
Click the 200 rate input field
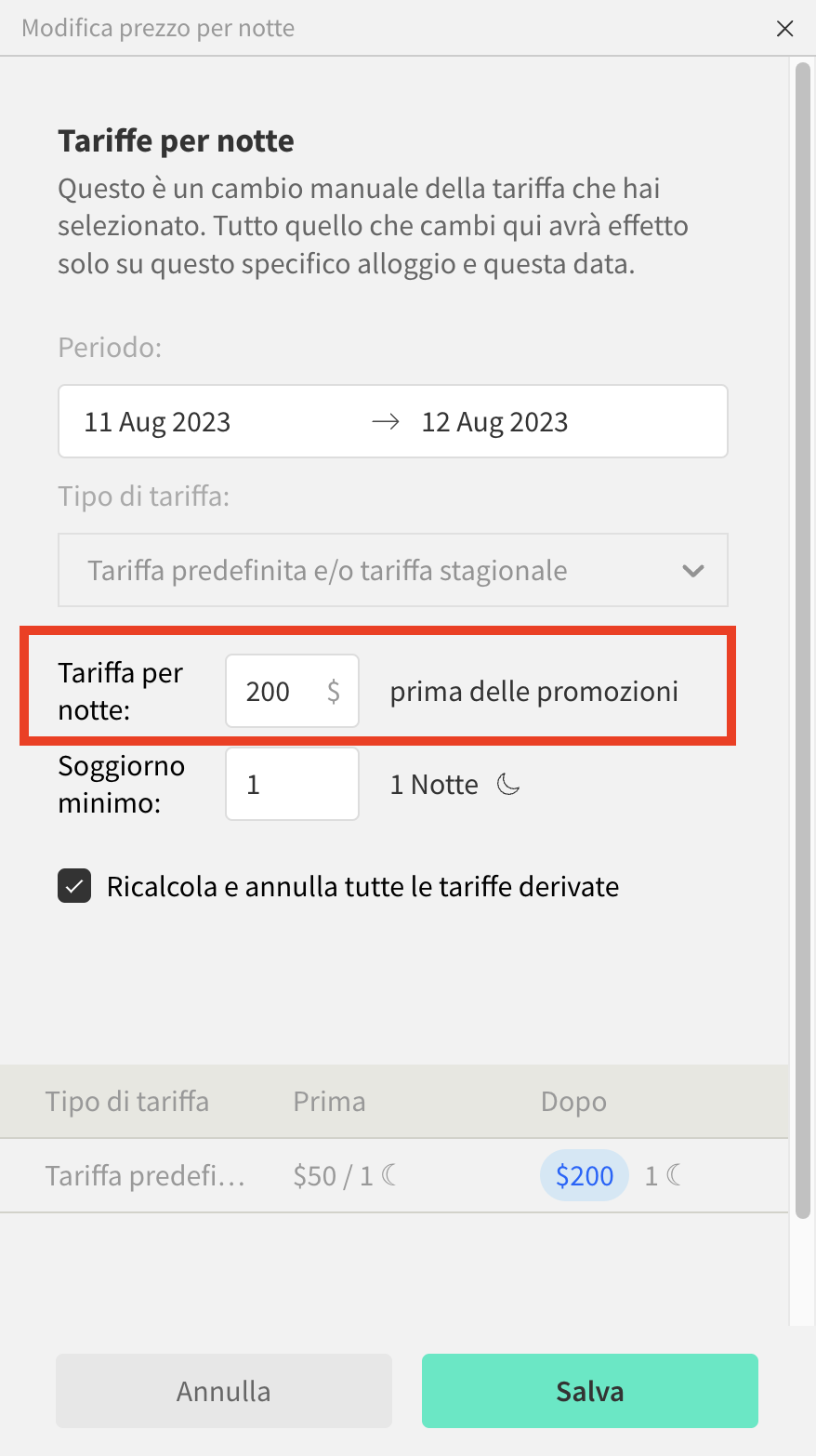coord(279,691)
